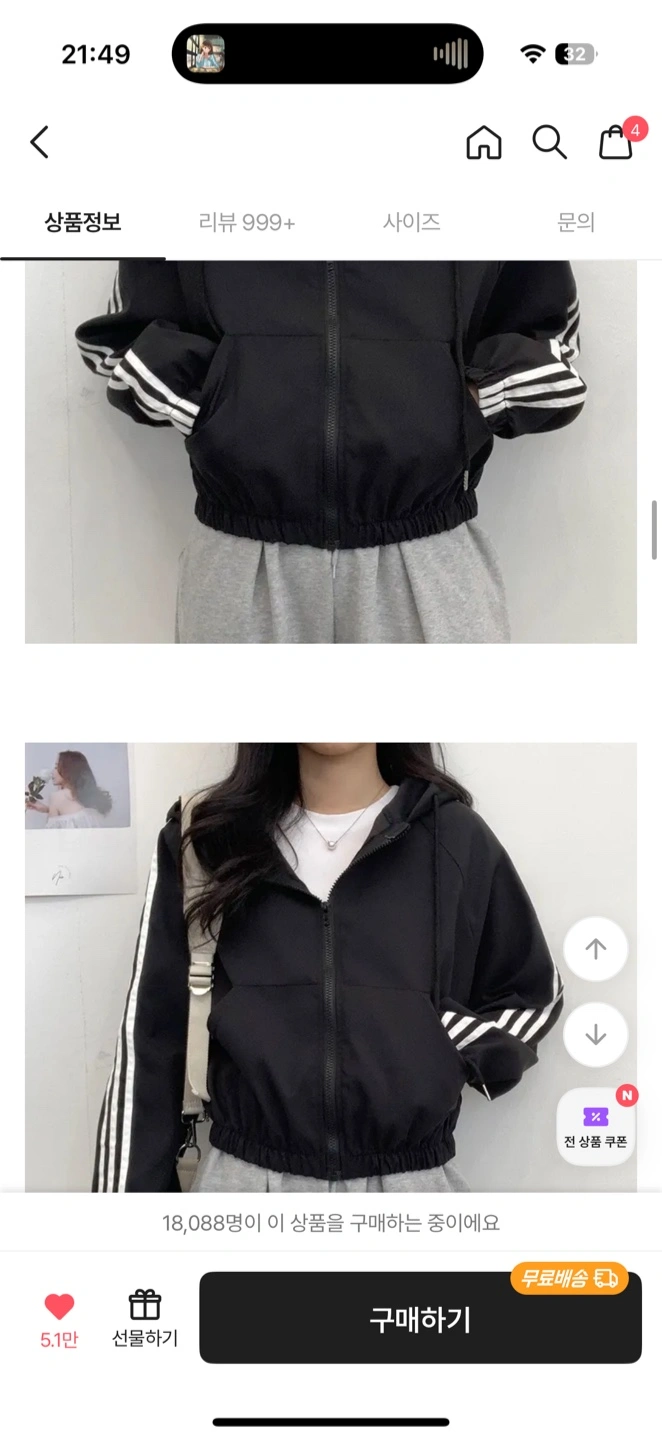Open the 전 상품 쿠폰 coupon button
Viewport: 662px width, 1440px height.
pos(596,1126)
